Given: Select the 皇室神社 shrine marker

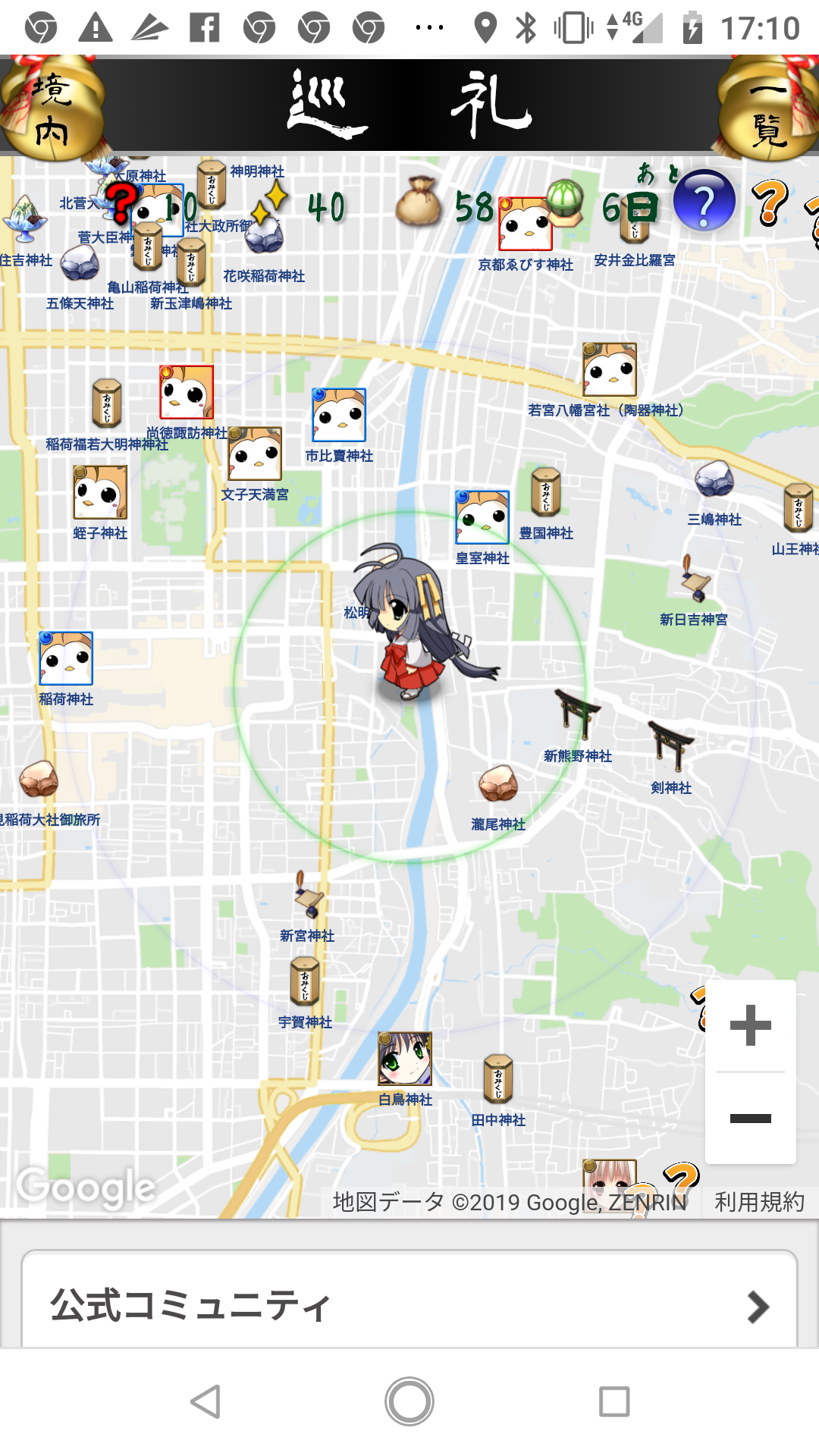Looking at the screenshot, I should click(482, 517).
